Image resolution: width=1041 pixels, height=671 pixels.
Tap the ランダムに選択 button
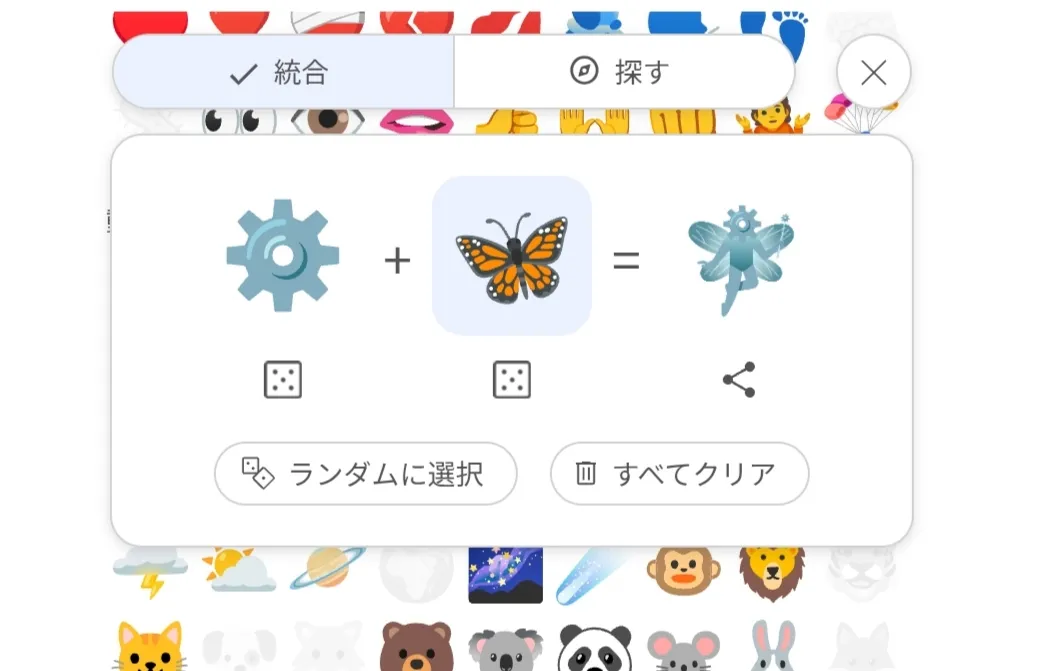(x=365, y=473)
